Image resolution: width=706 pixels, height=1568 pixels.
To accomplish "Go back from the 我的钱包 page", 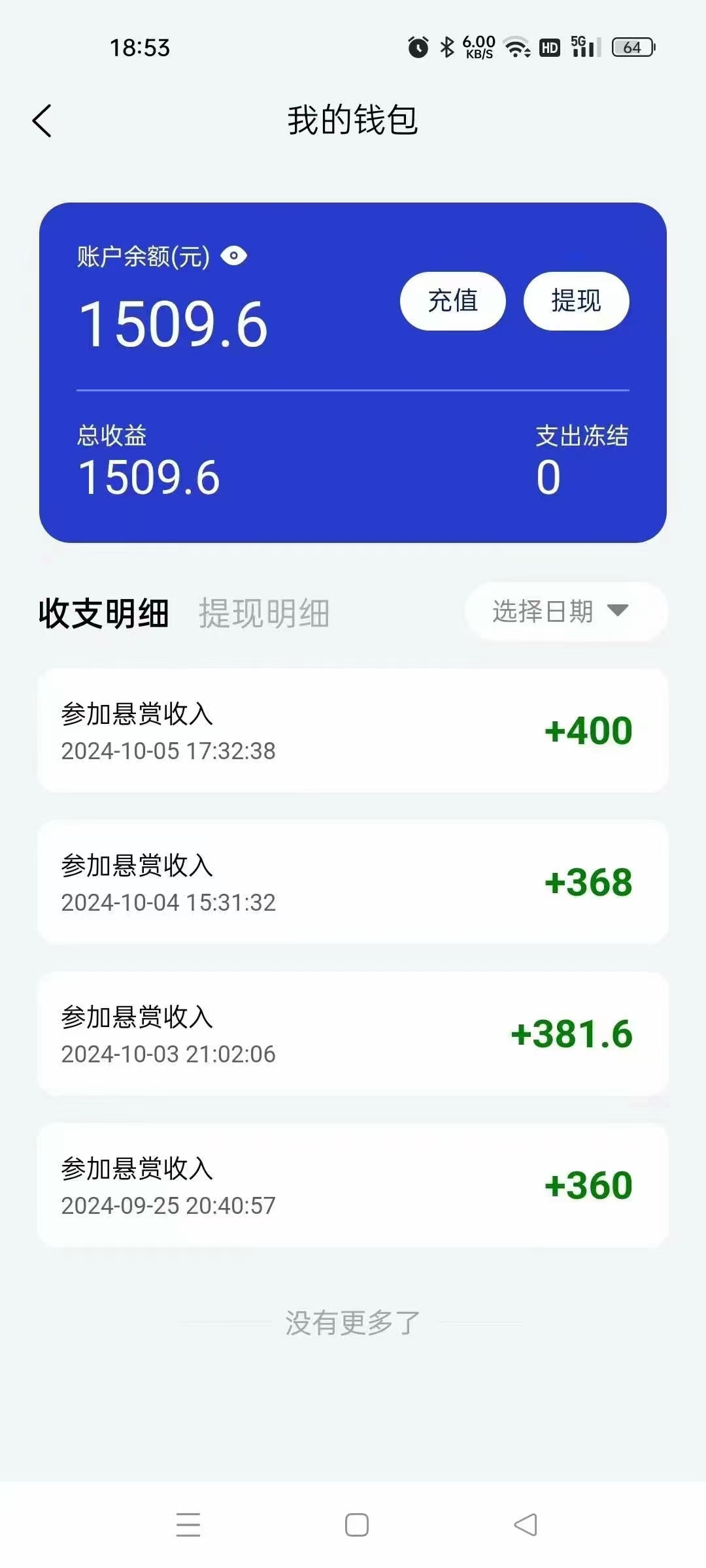I will (x=42, y=121).
